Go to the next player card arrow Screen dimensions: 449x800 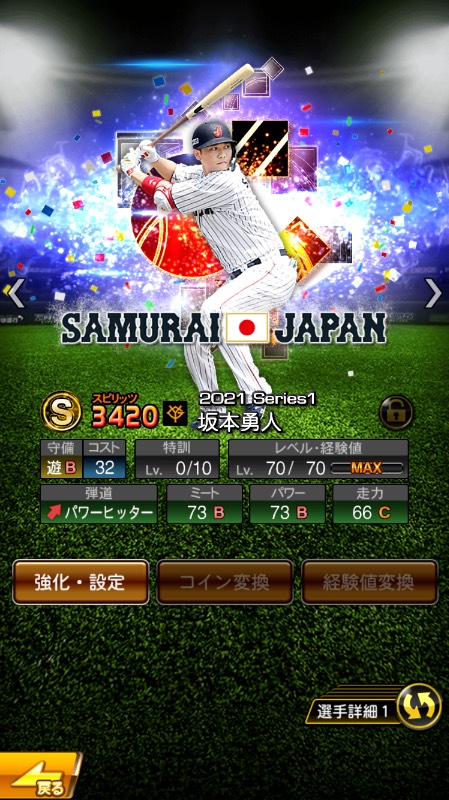(x=433, y=293)
